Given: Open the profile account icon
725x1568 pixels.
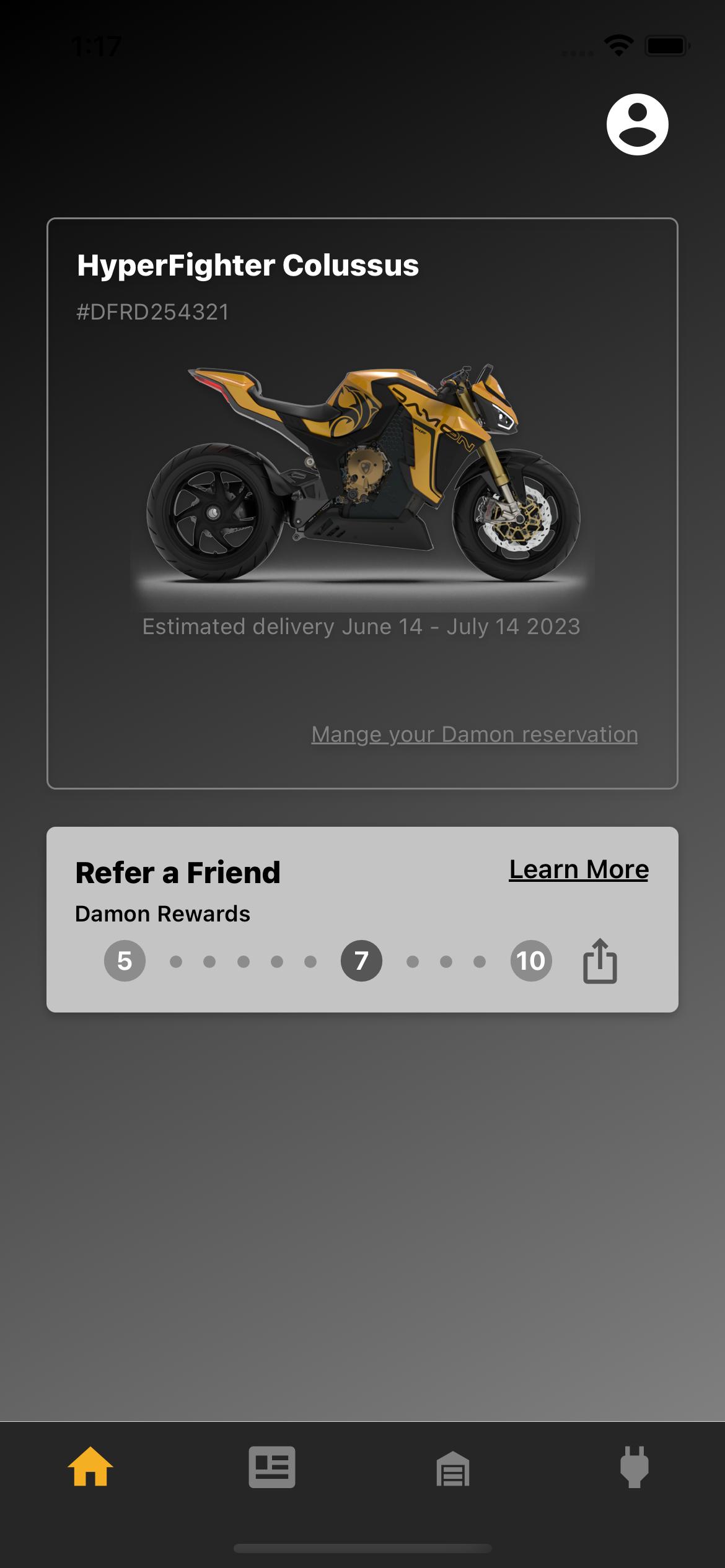Looking at the screenshot, I should click(x=637, y=124).
